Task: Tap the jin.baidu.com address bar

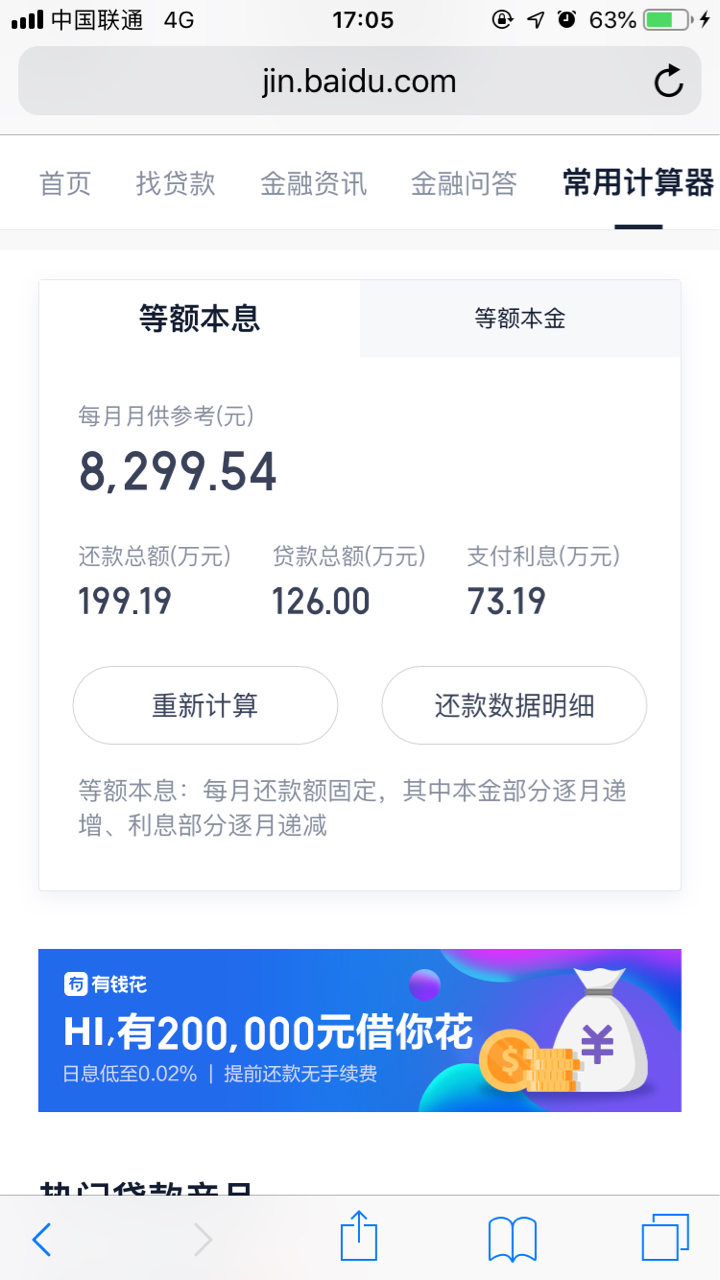Action: 360,81
